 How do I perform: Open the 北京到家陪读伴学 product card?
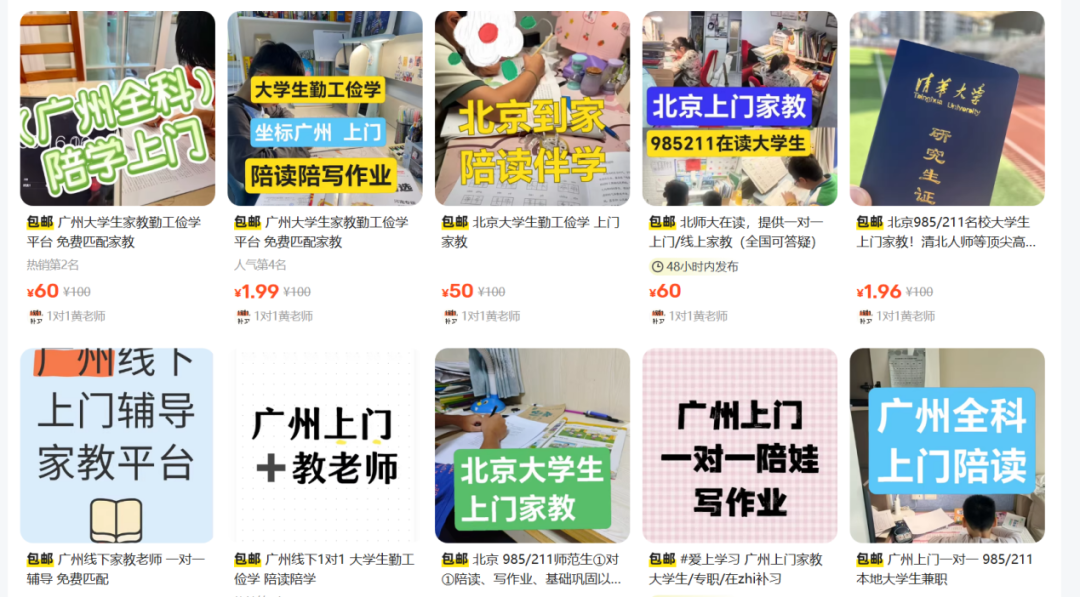tap(532, 109)
